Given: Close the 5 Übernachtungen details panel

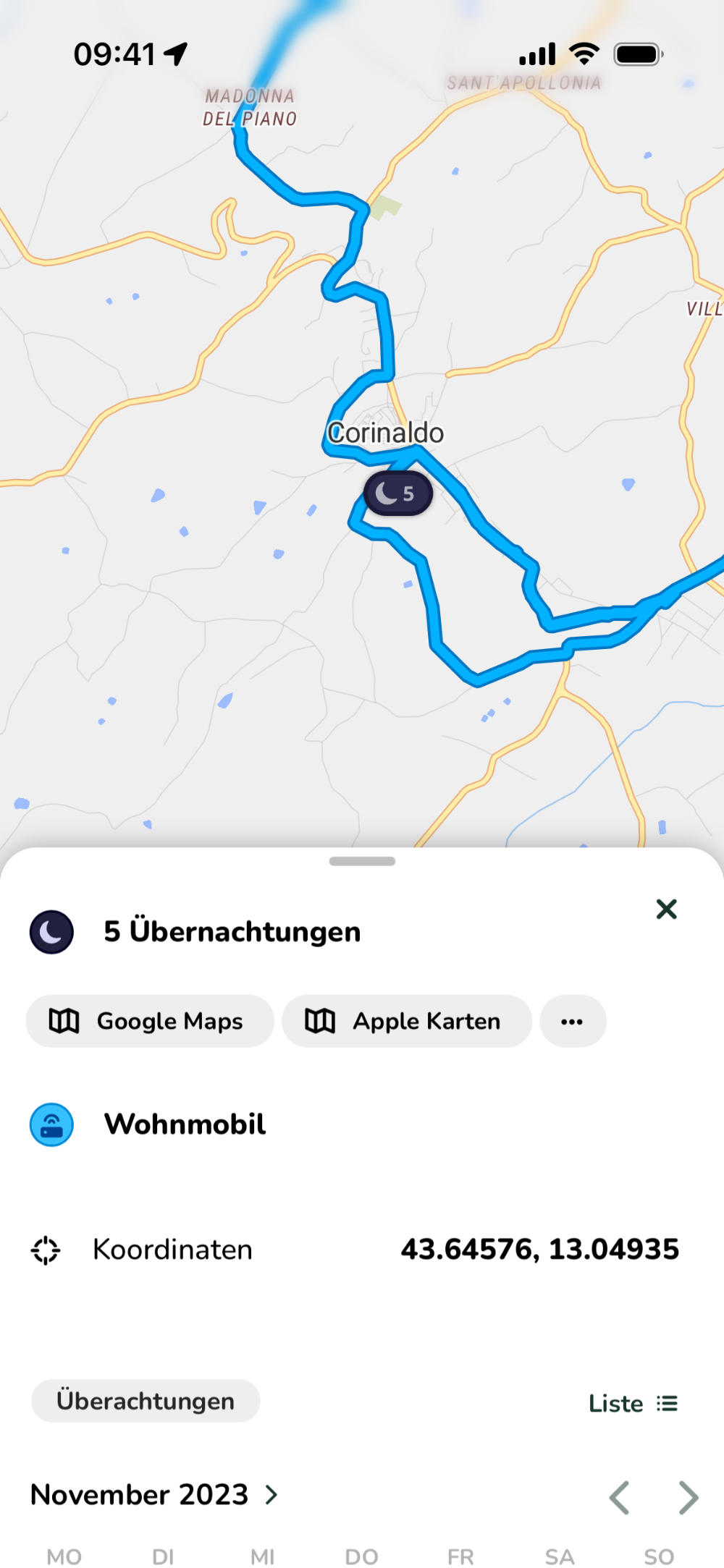Looking at the screenshot, I should [666, 909].
